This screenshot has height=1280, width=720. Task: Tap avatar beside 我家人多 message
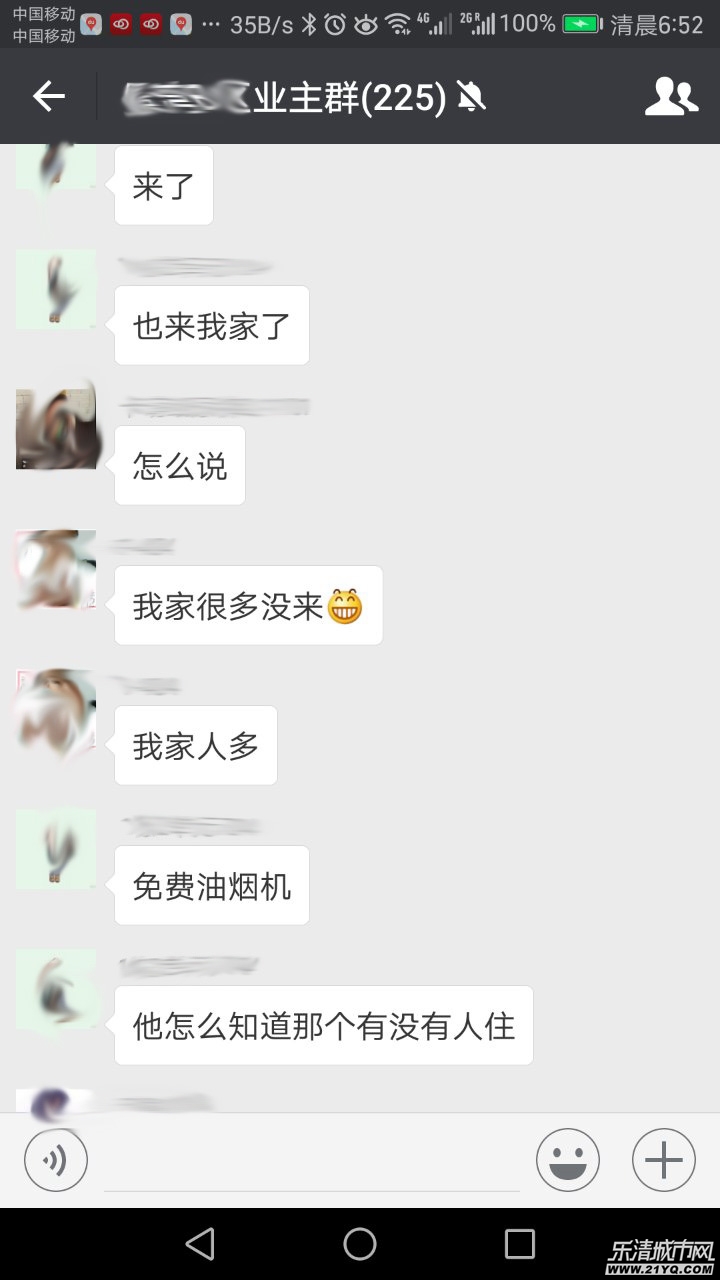pyautogui.click(x=56, y=709)
